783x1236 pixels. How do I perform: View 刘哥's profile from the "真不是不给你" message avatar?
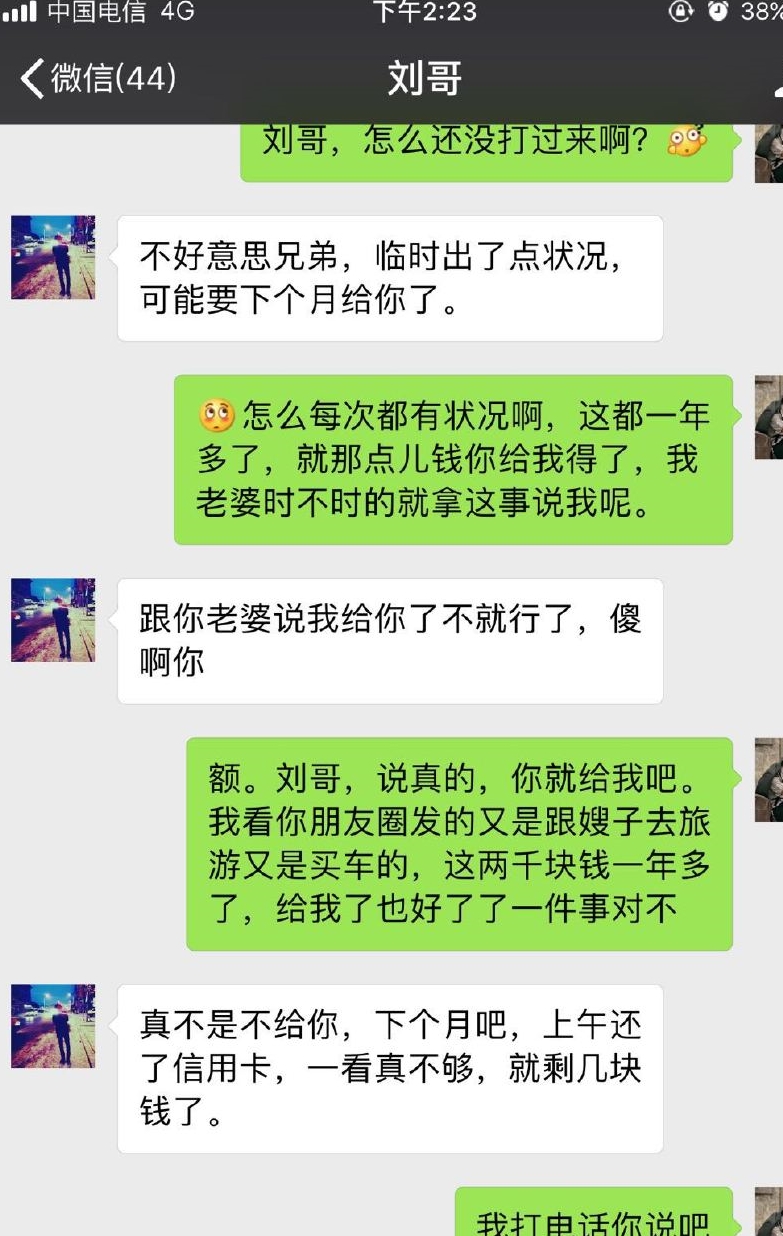coord(53,1026)
